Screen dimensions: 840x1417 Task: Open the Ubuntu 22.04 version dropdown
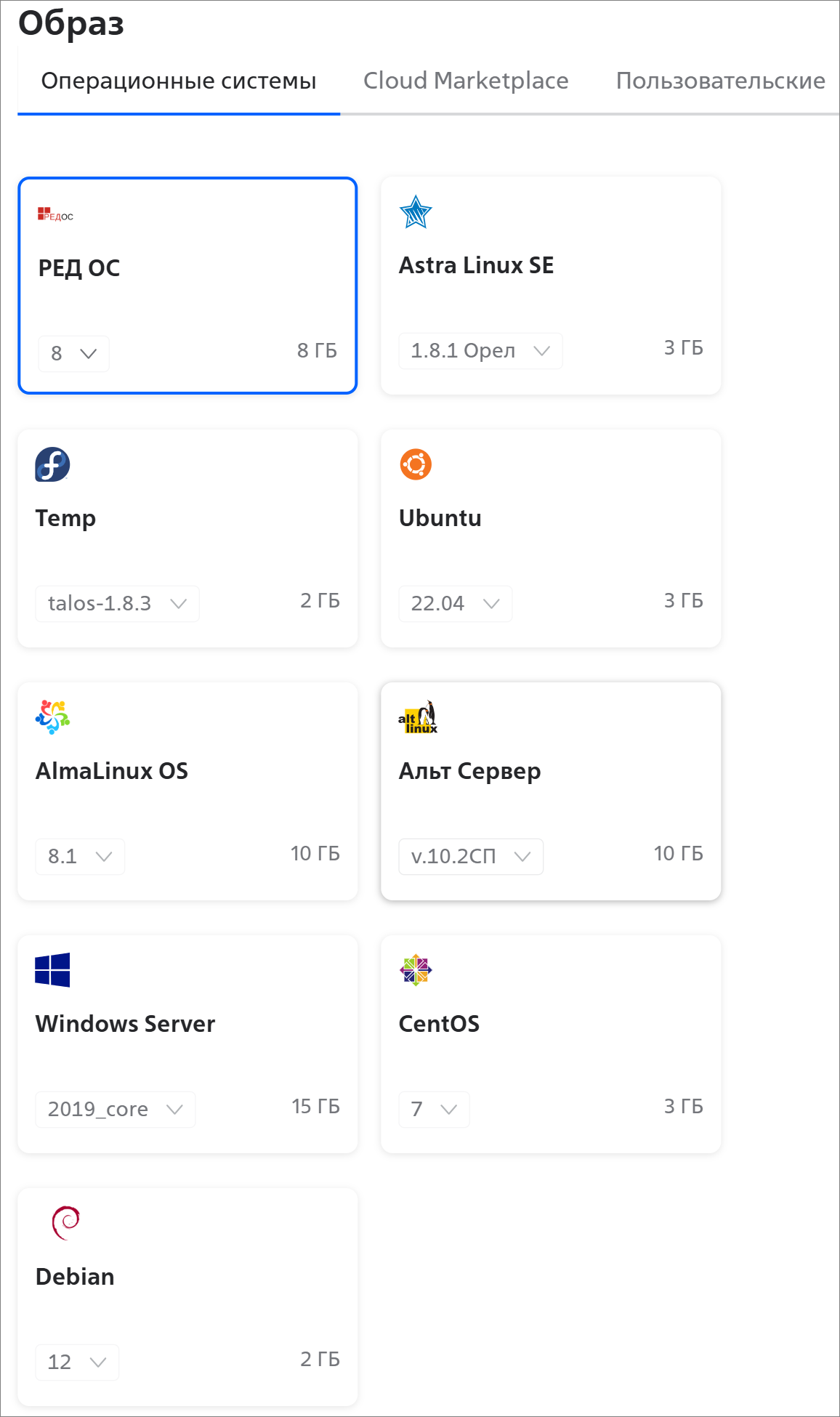(456, 604)
